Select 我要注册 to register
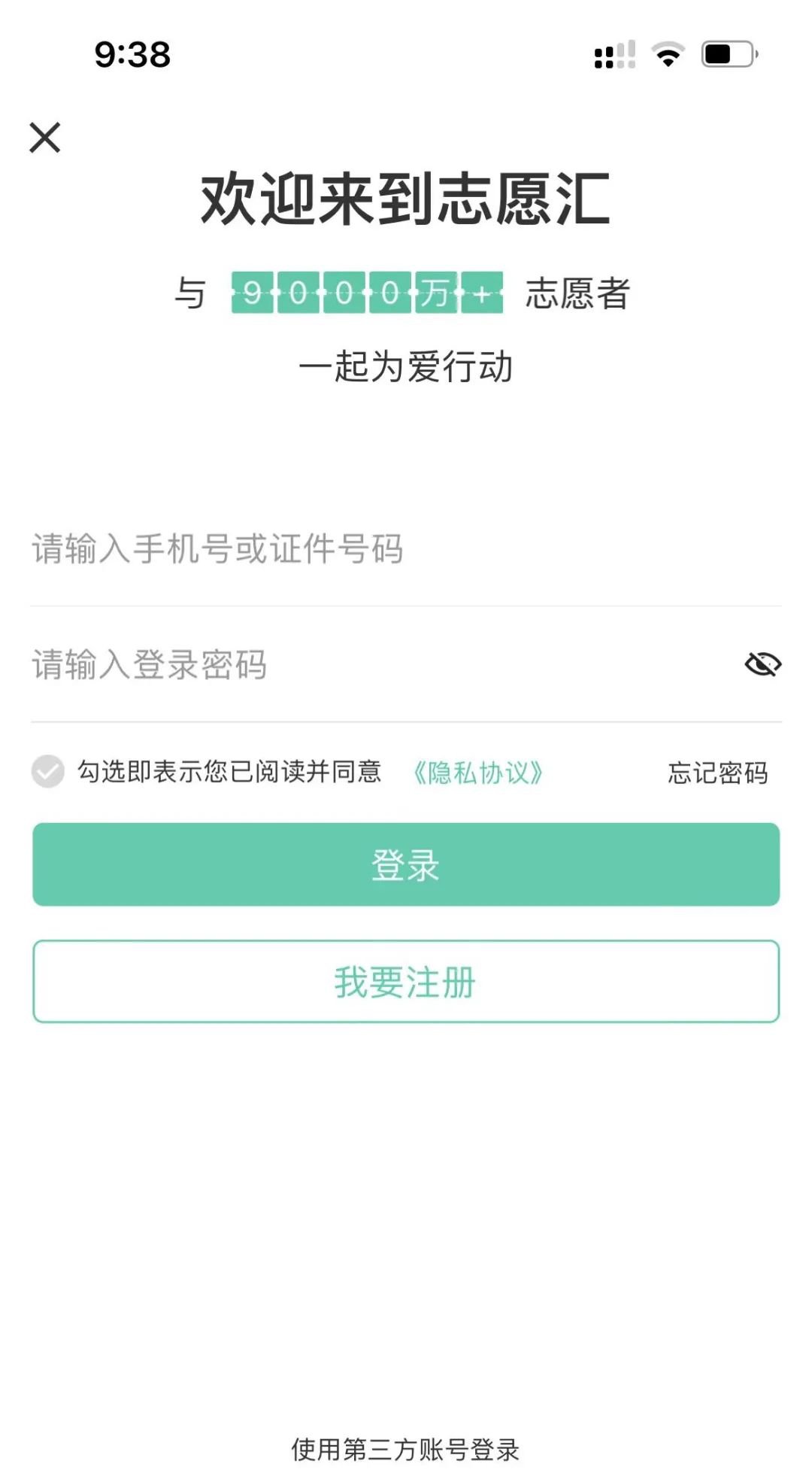The image size is (812, 1473). 406,981
